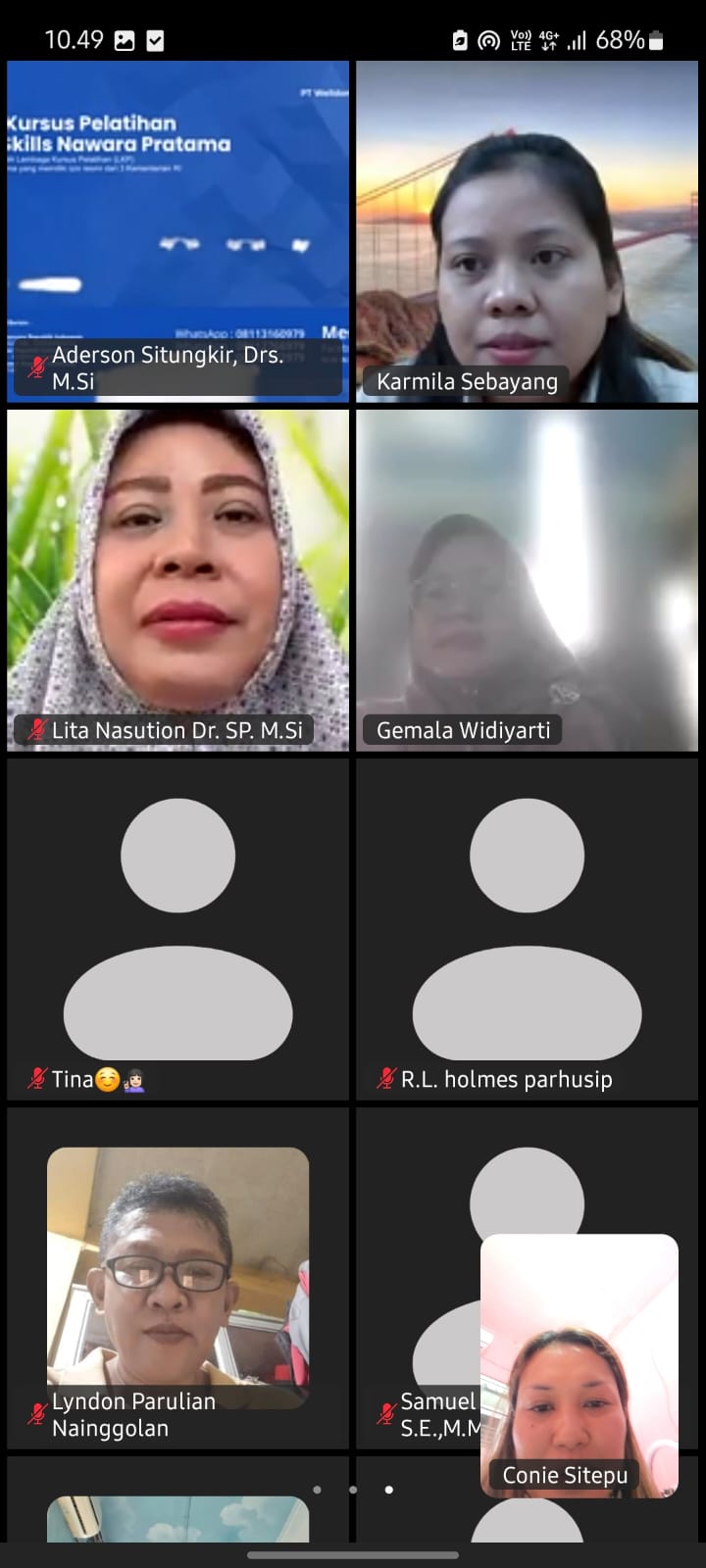
Task: Open Tina's participant tile
Action: 177,929
